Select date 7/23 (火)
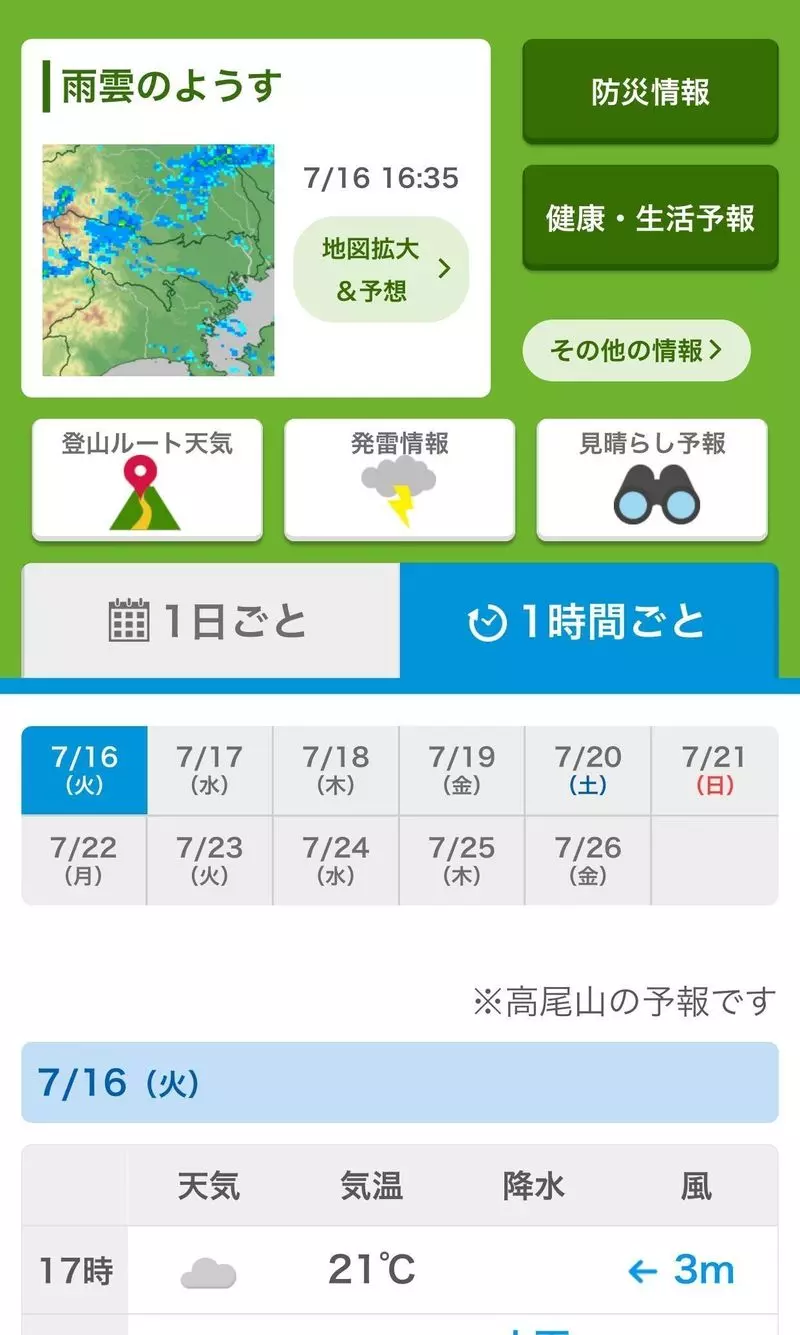The image size is (800, 1335). (210, 860)
